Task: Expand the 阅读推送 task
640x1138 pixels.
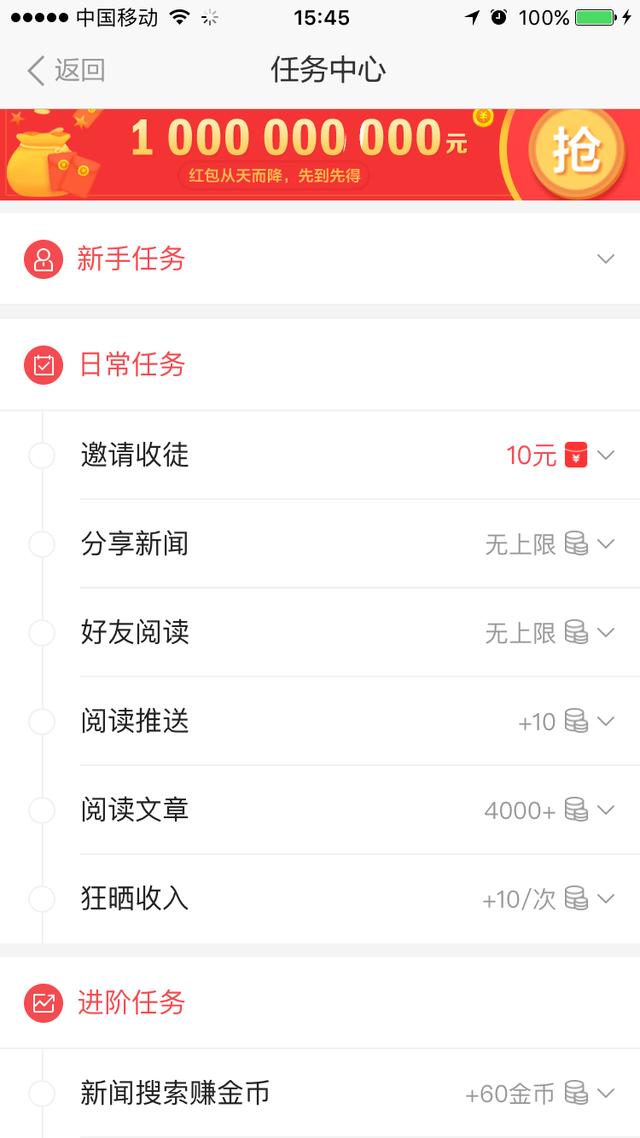Action: [x=605, y=721]
